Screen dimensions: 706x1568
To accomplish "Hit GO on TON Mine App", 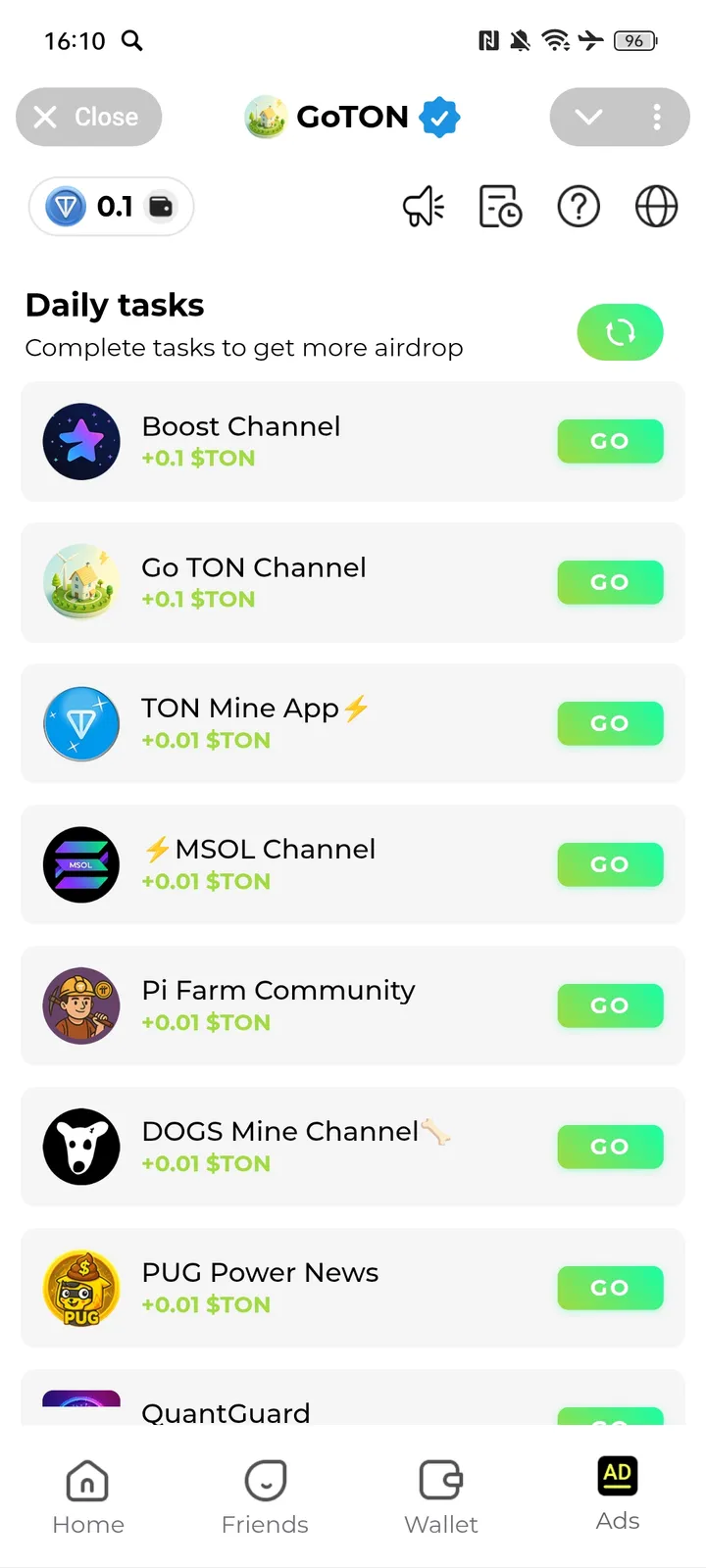I will 610,723.
